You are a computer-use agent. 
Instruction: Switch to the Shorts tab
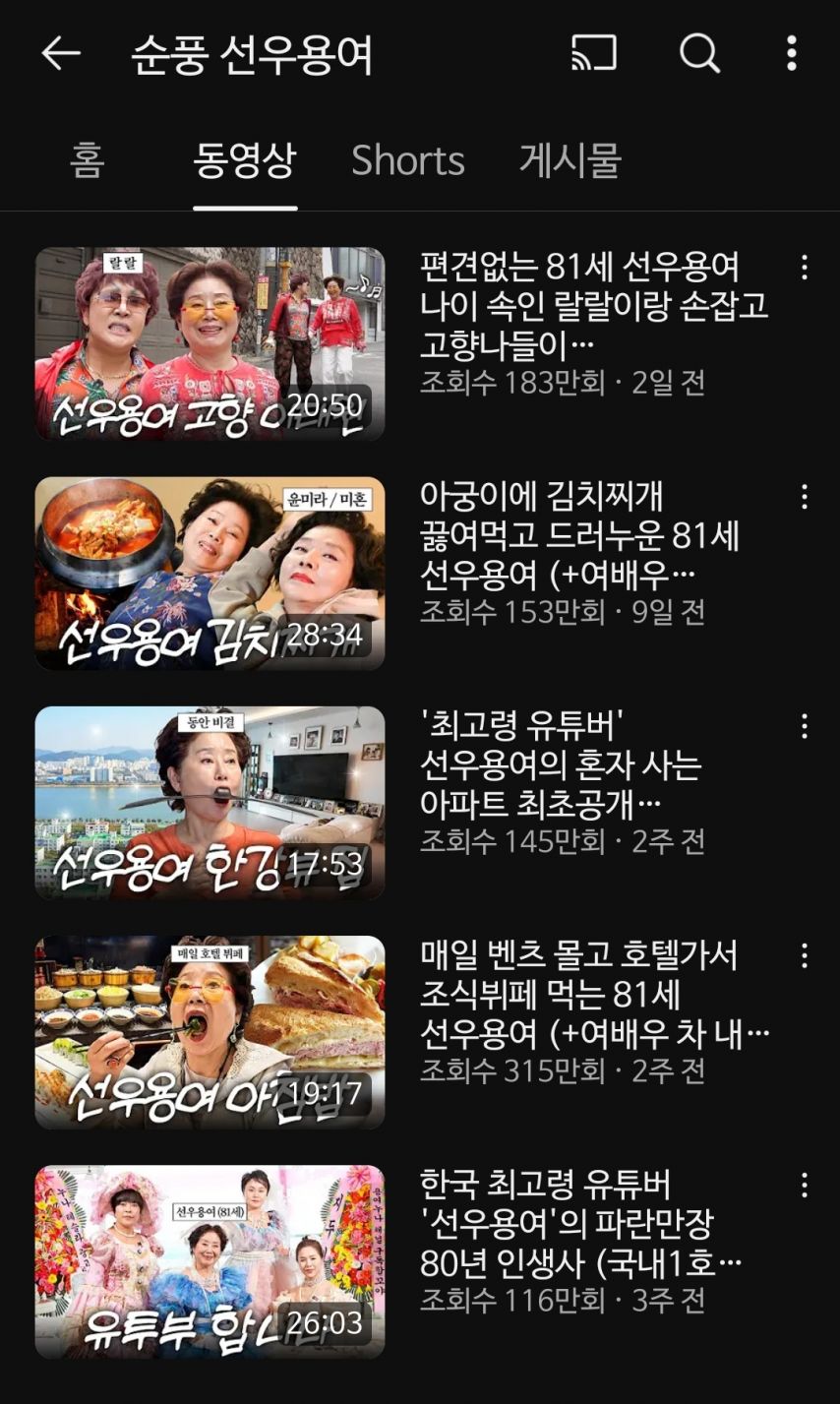pyautogui.click(x=407, y=160)
